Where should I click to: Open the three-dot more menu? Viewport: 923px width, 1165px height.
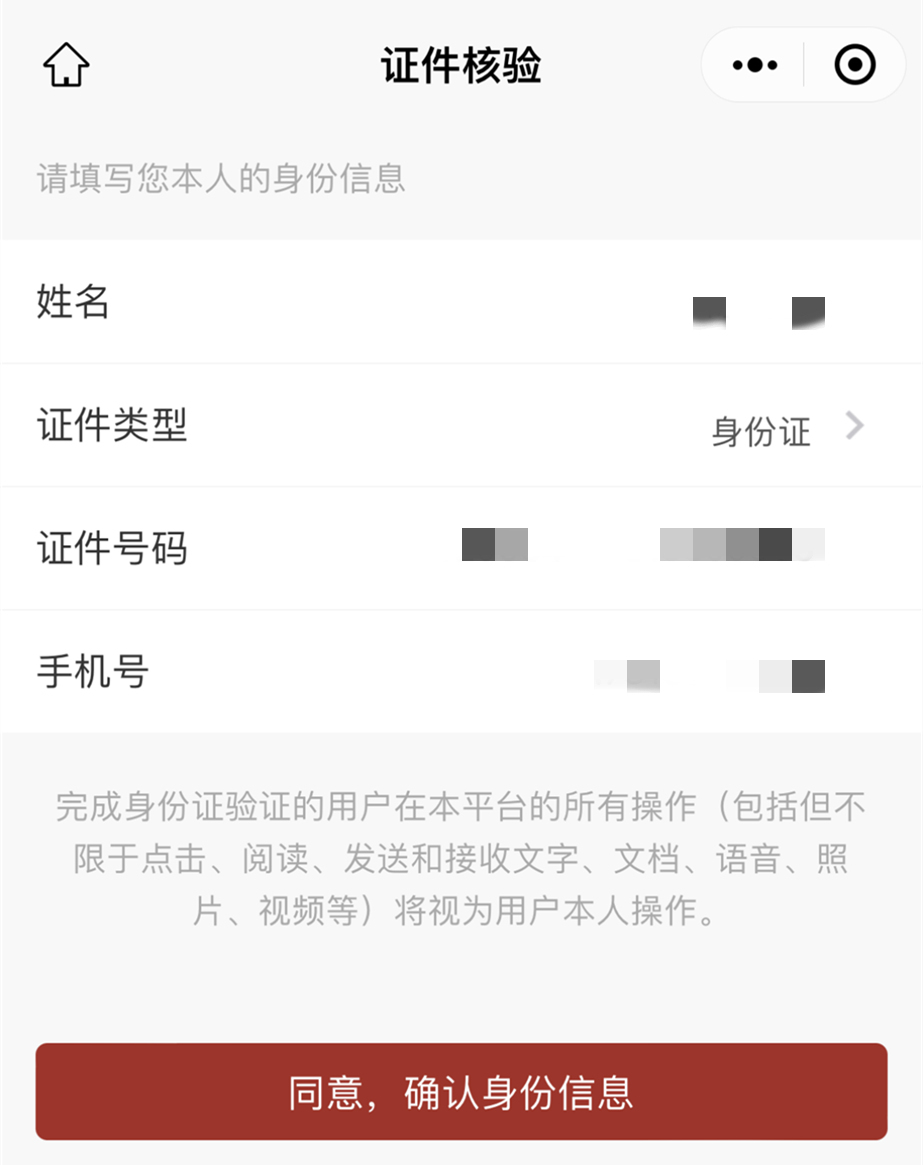pos(755,66)
